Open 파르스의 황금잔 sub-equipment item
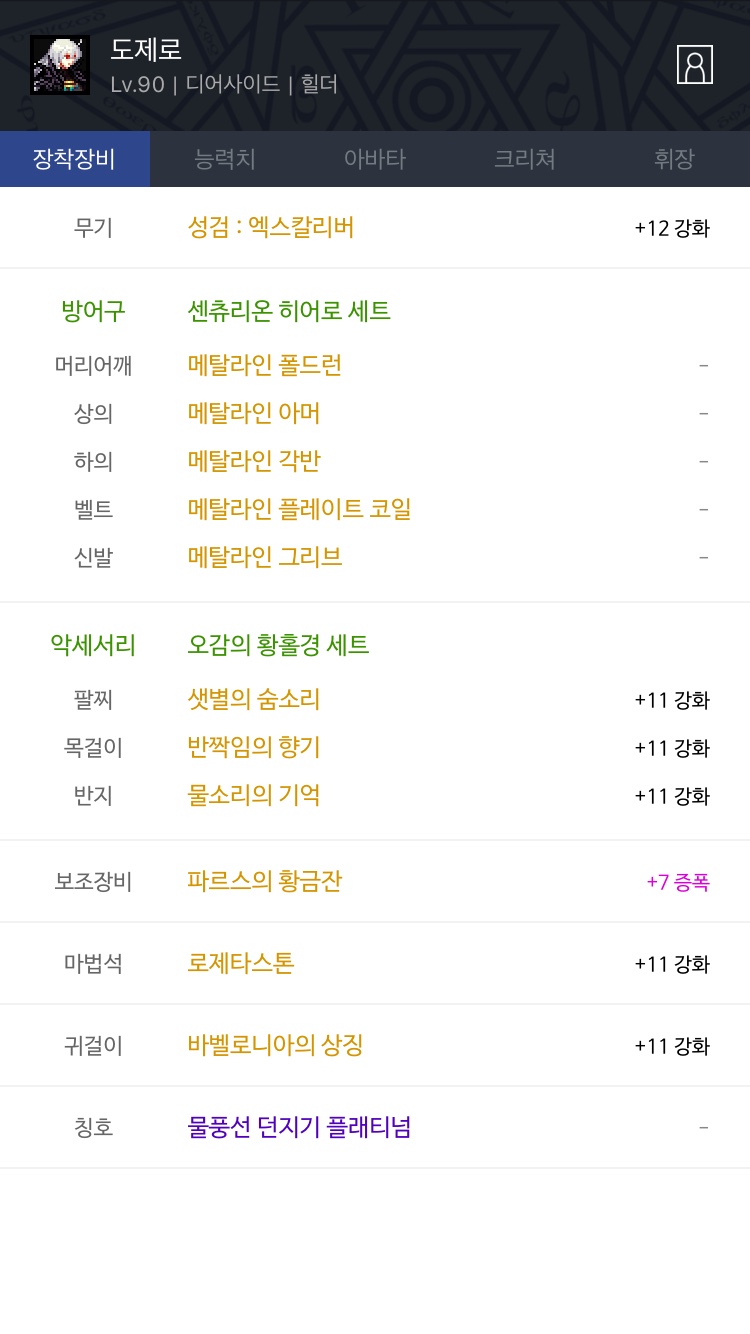 coord(265,881)
